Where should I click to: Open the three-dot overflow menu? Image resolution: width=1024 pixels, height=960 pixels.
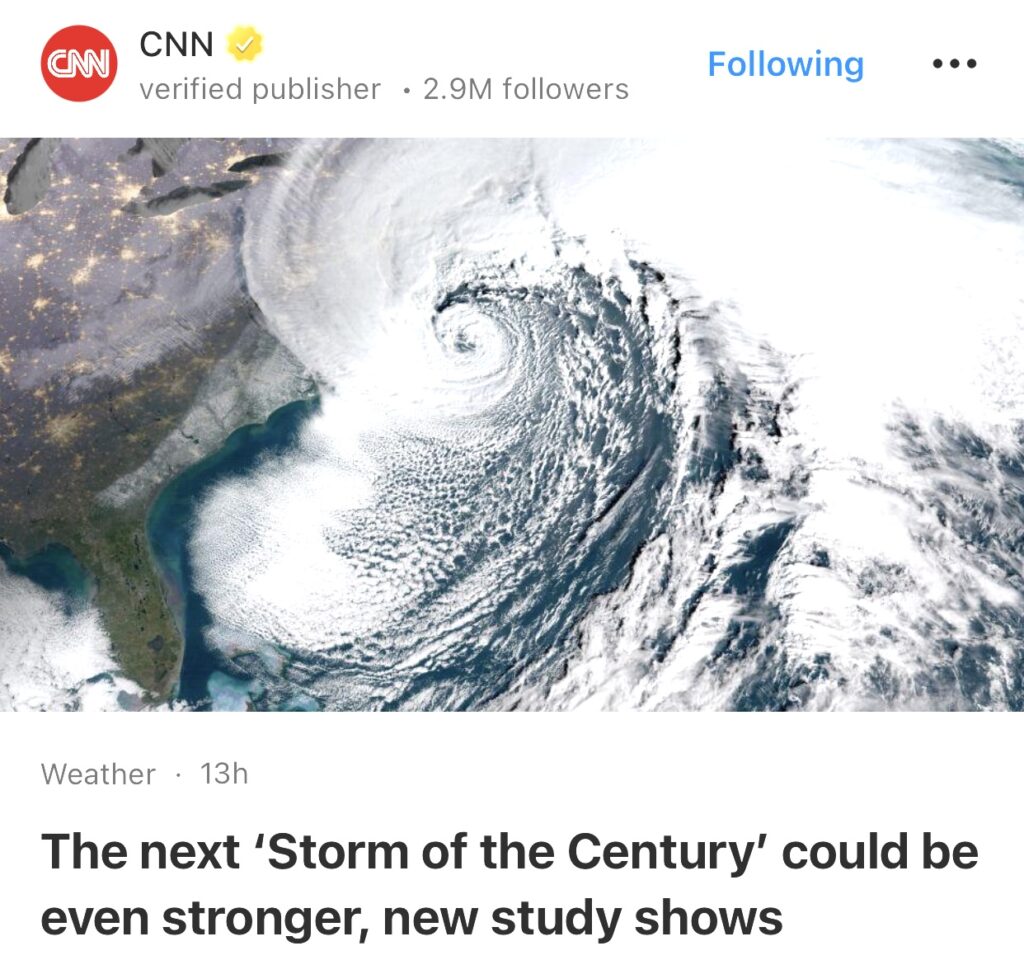953,64
